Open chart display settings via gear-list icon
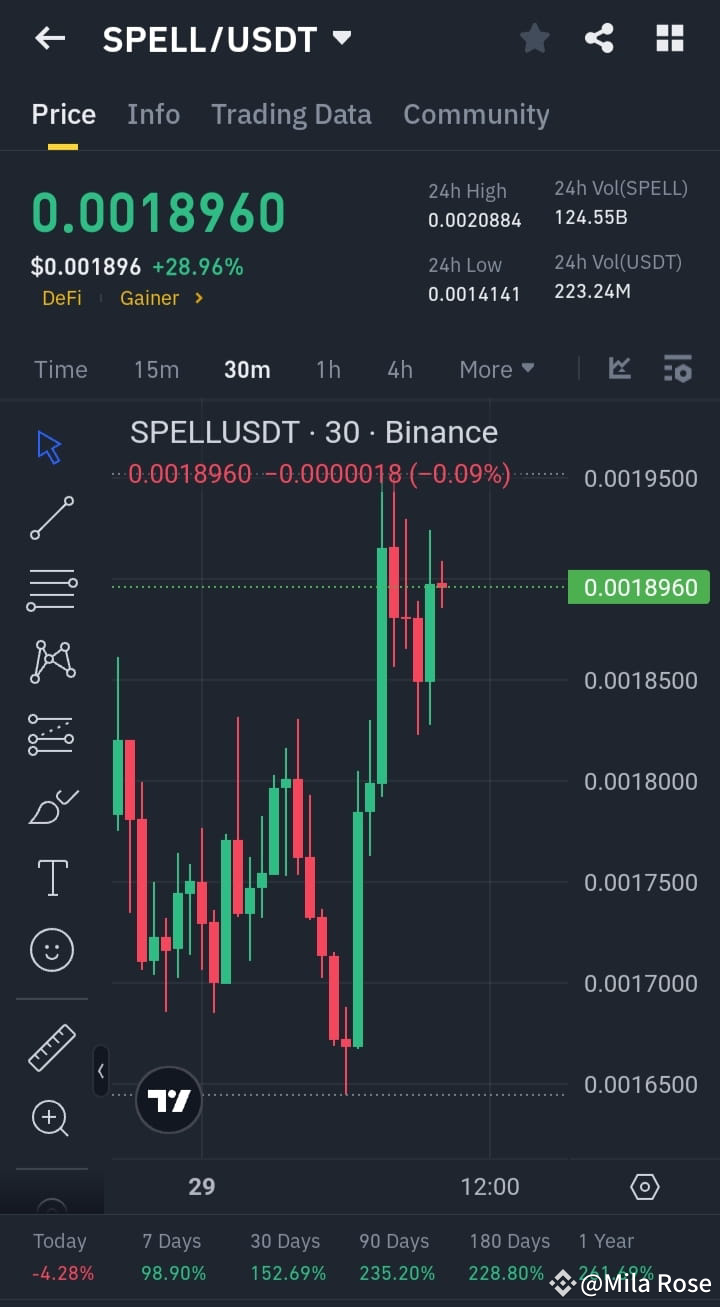Viewport: 720px width, 1307px height. [678, 368]
